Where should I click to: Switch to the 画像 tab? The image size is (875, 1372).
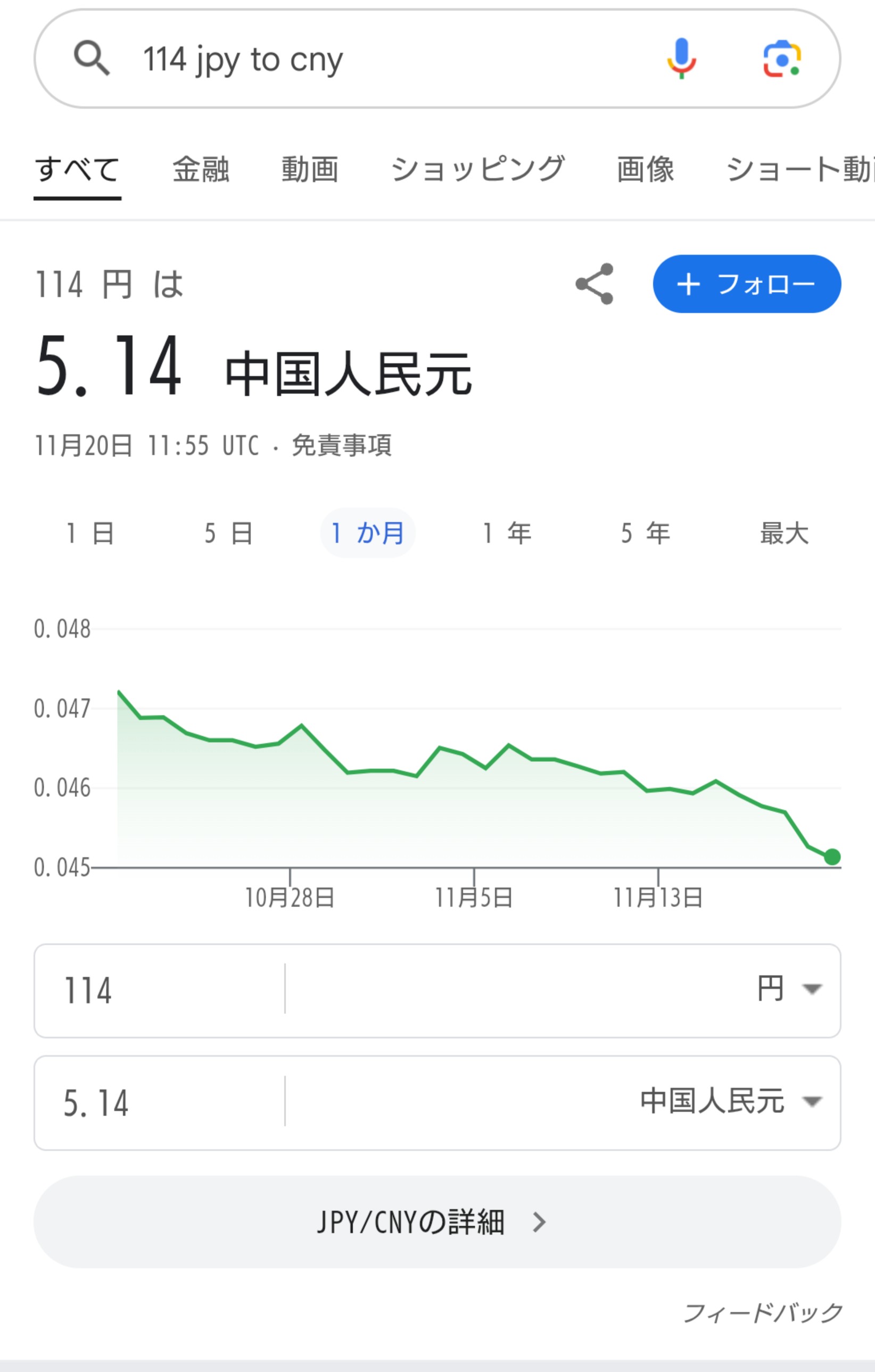coord(645,169)
